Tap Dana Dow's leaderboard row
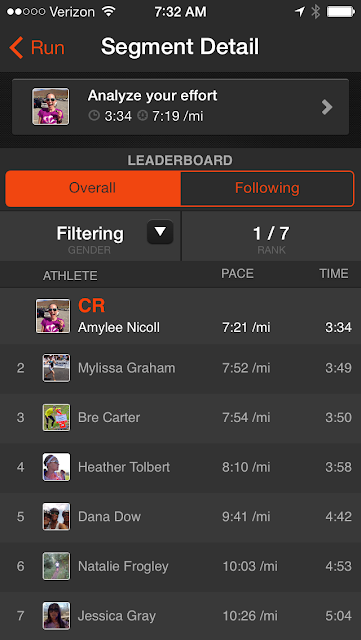Viewport: 361px width, 640px height. point(180,517)
